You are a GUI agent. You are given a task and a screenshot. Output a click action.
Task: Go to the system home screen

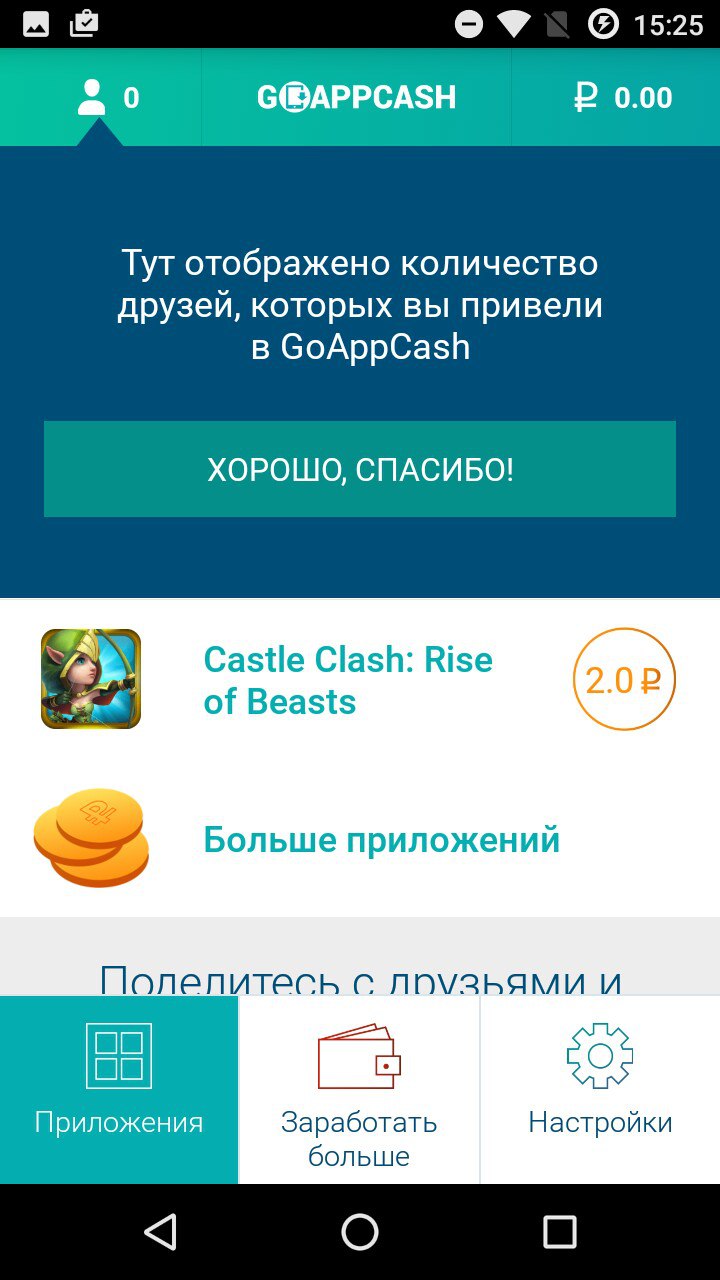(360, 1232)
